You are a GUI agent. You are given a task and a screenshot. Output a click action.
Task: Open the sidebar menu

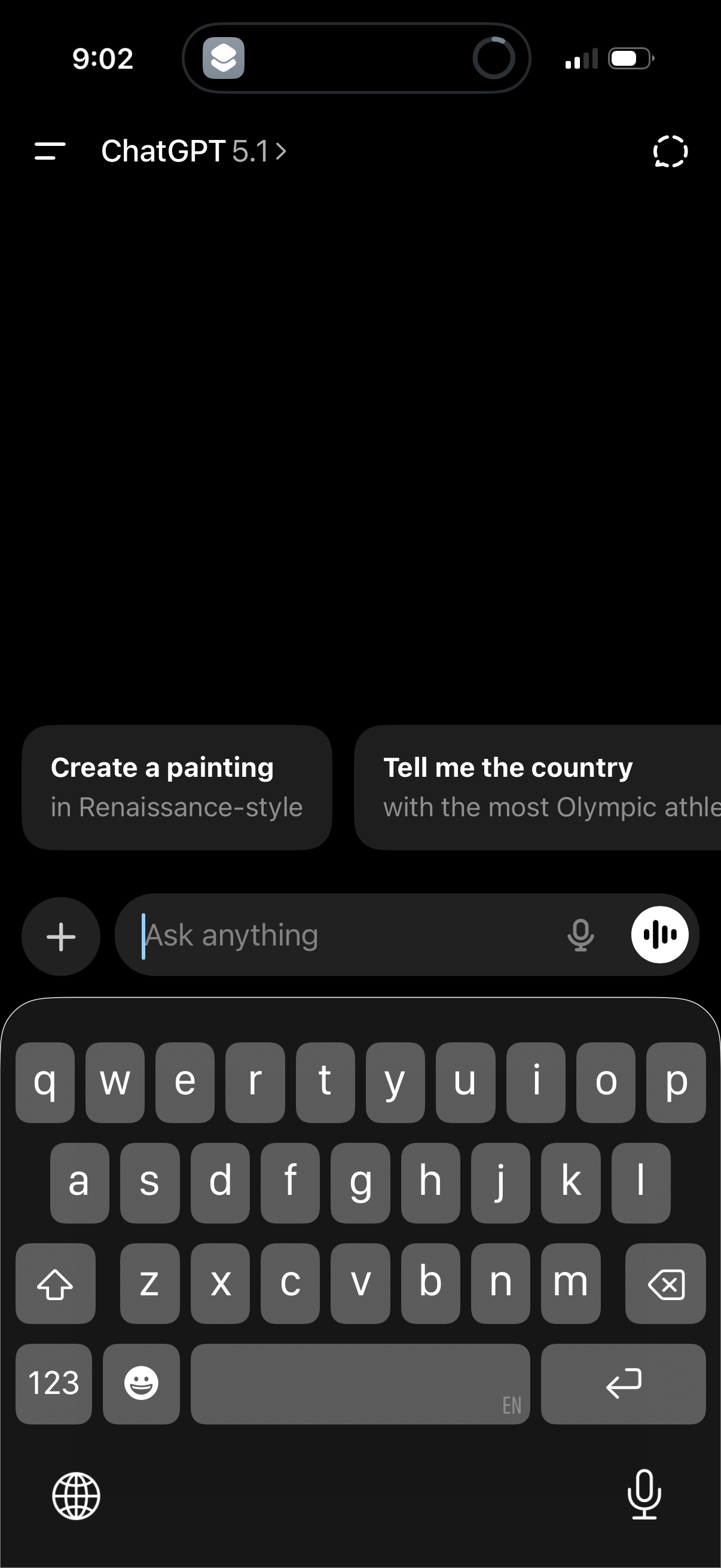click(49, 151)
